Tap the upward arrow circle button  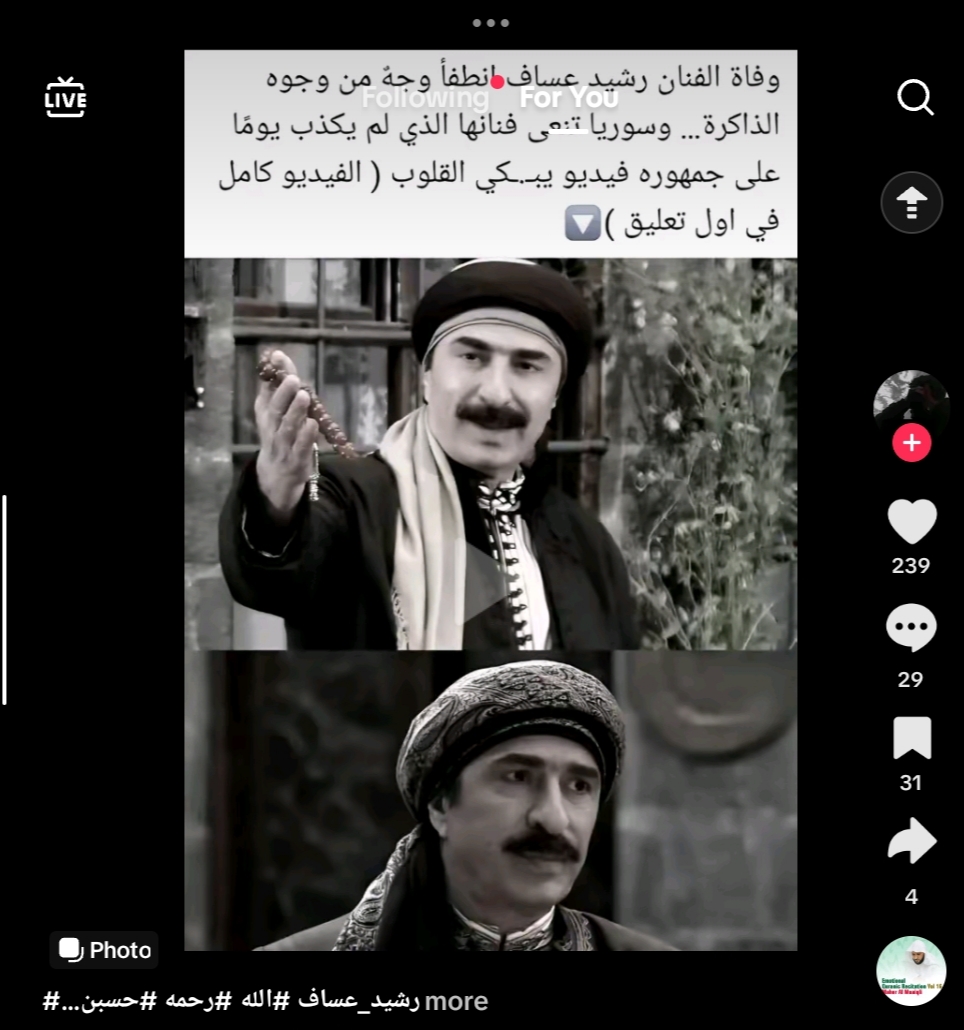(x=911, y=203)
